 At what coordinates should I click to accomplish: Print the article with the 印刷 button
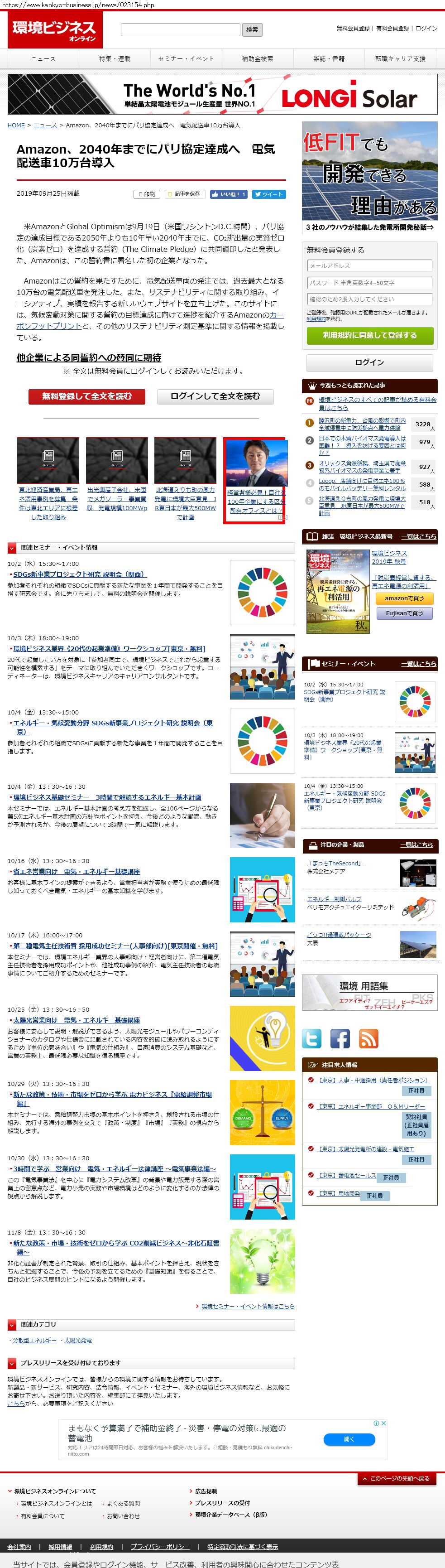(x=147, y=194)
